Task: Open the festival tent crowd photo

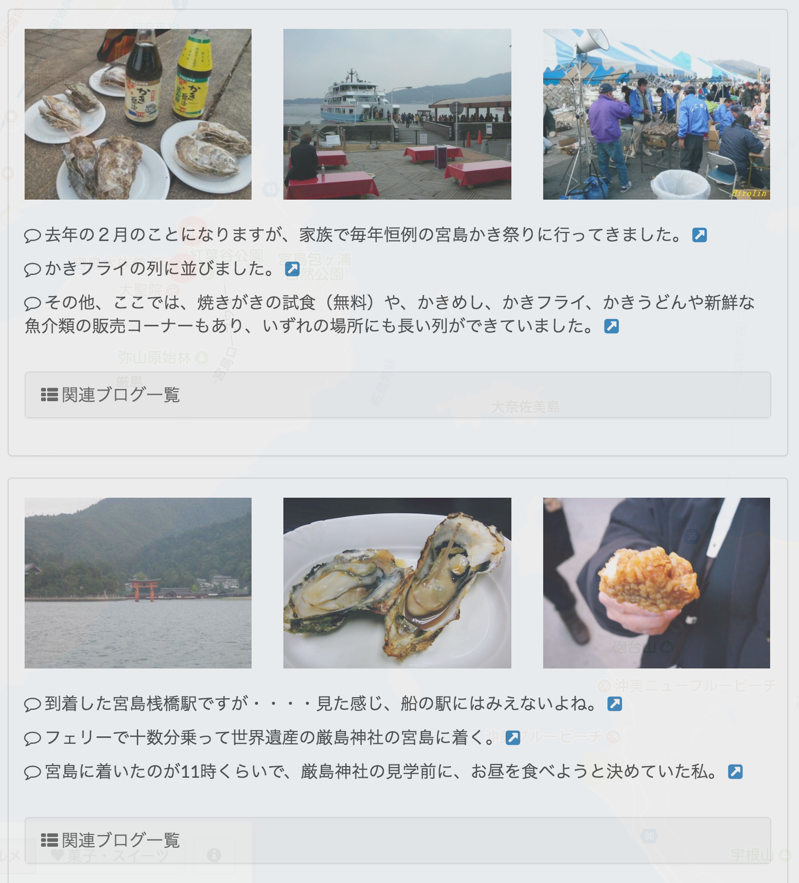Action: [x=656, y=114]
